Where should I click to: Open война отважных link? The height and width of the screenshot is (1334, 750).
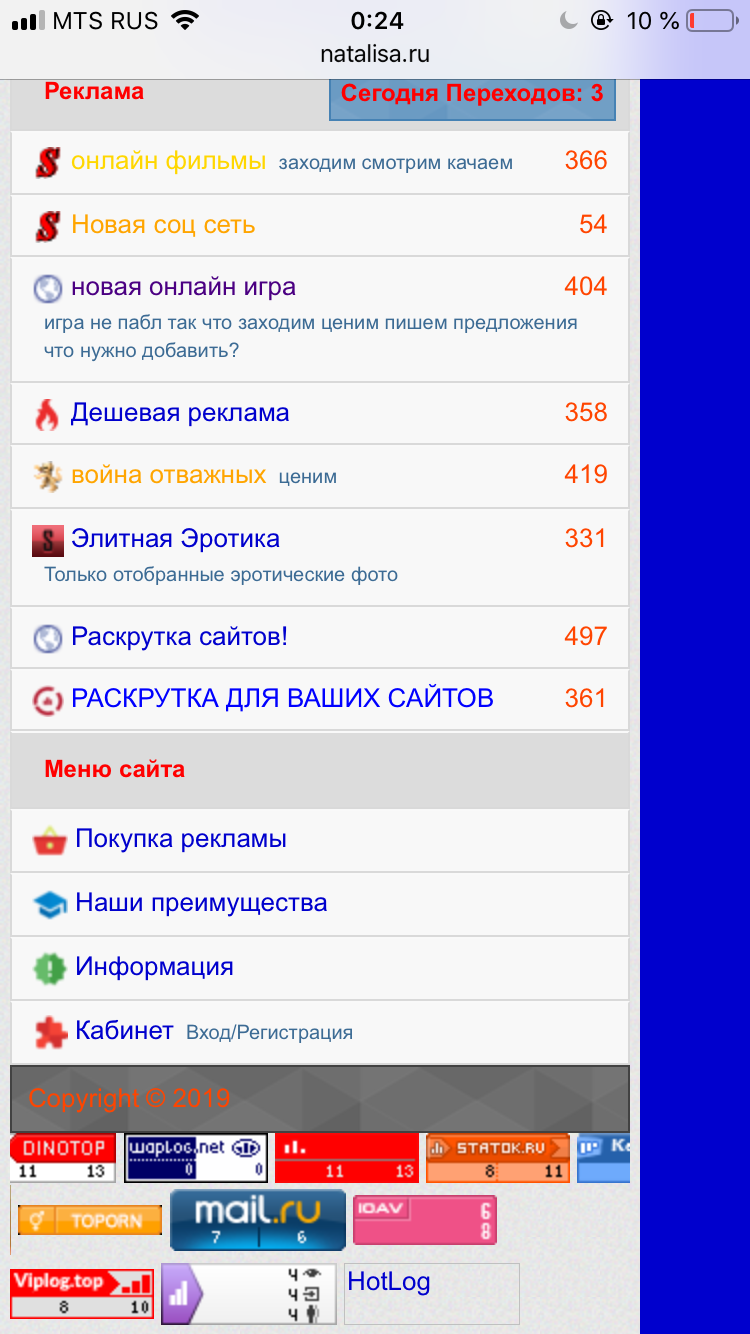point(168,475)
